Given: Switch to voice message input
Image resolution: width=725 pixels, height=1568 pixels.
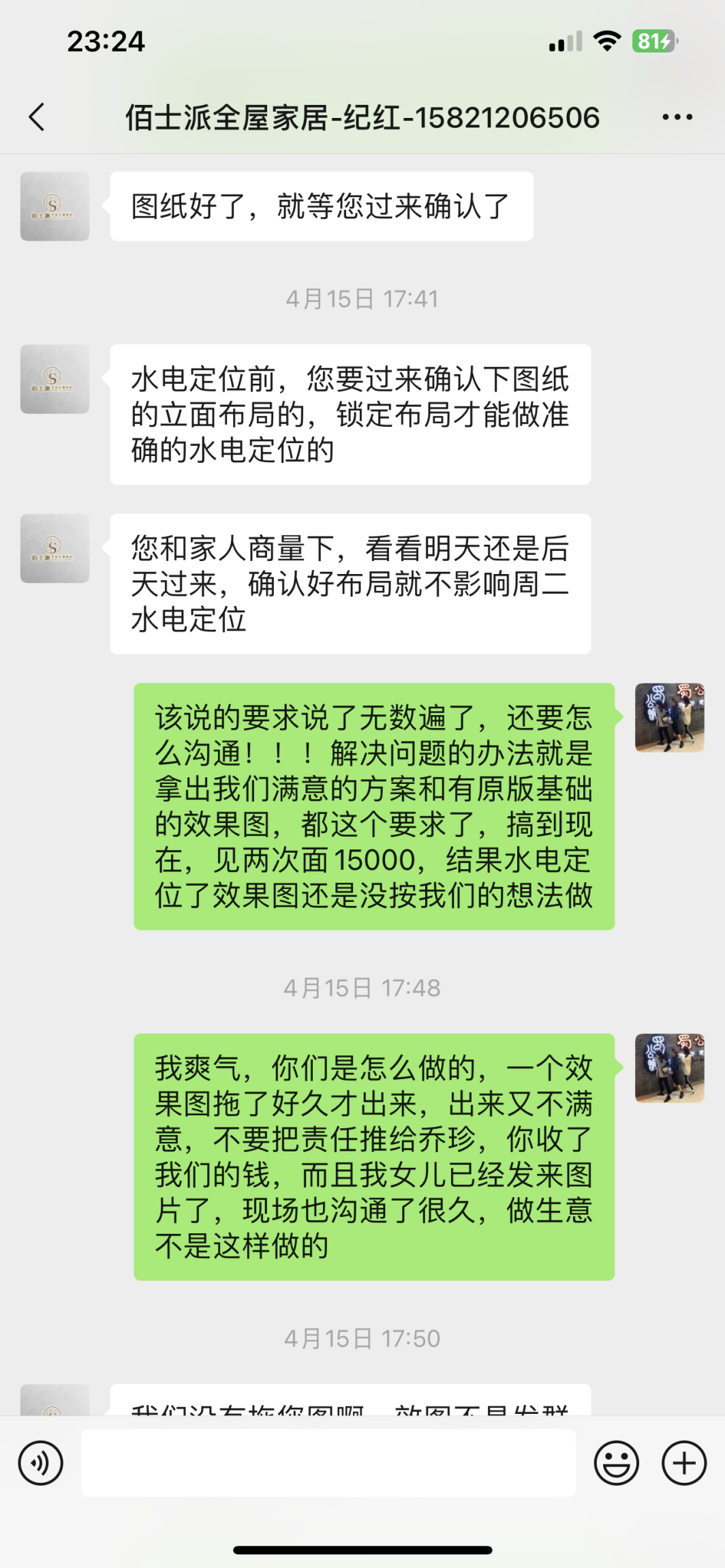Looking at the screenshot, I should point(41,1462).
